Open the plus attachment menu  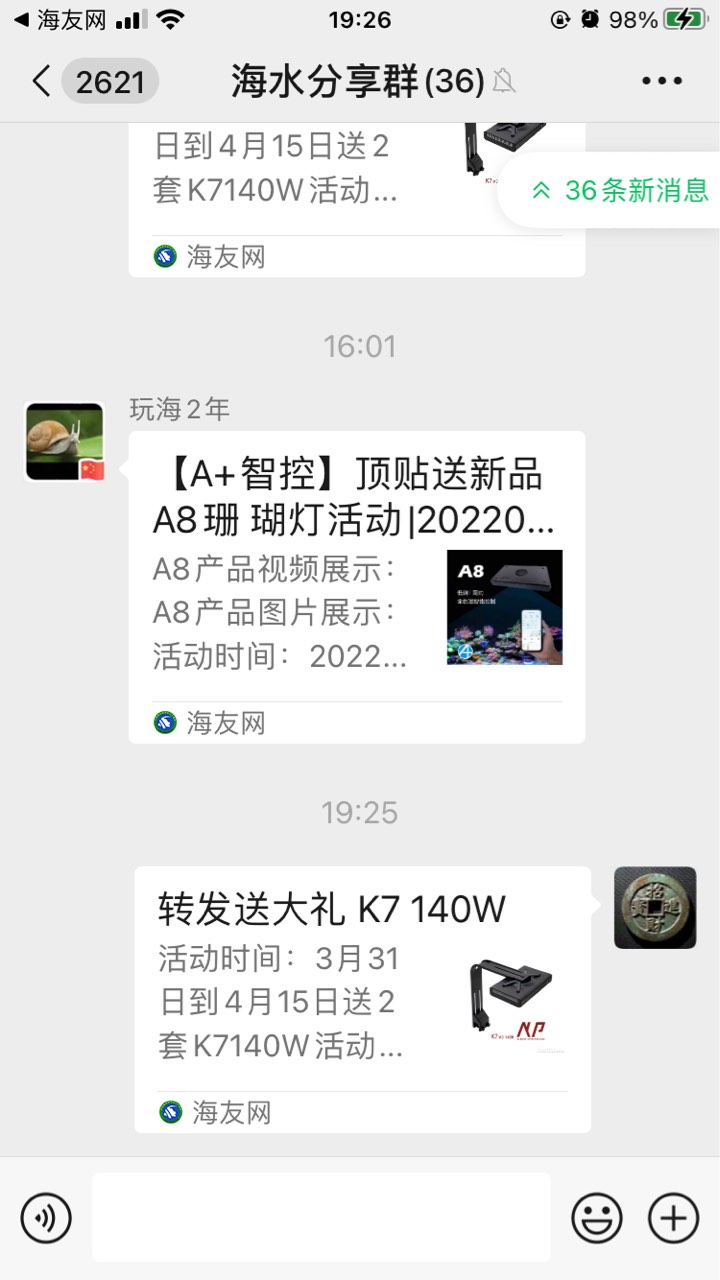click(673, 1218)
